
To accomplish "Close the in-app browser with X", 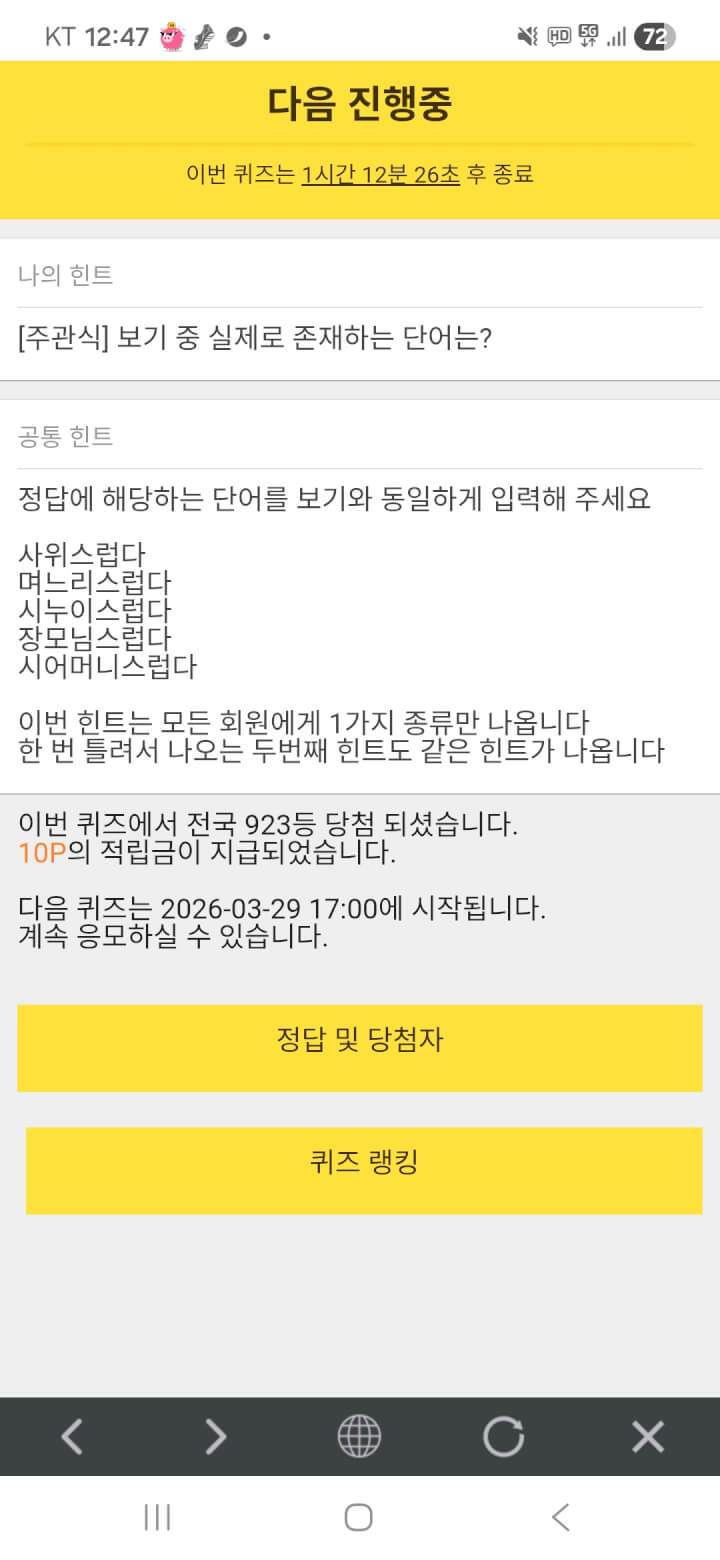I will click(x=648, y=1437).
